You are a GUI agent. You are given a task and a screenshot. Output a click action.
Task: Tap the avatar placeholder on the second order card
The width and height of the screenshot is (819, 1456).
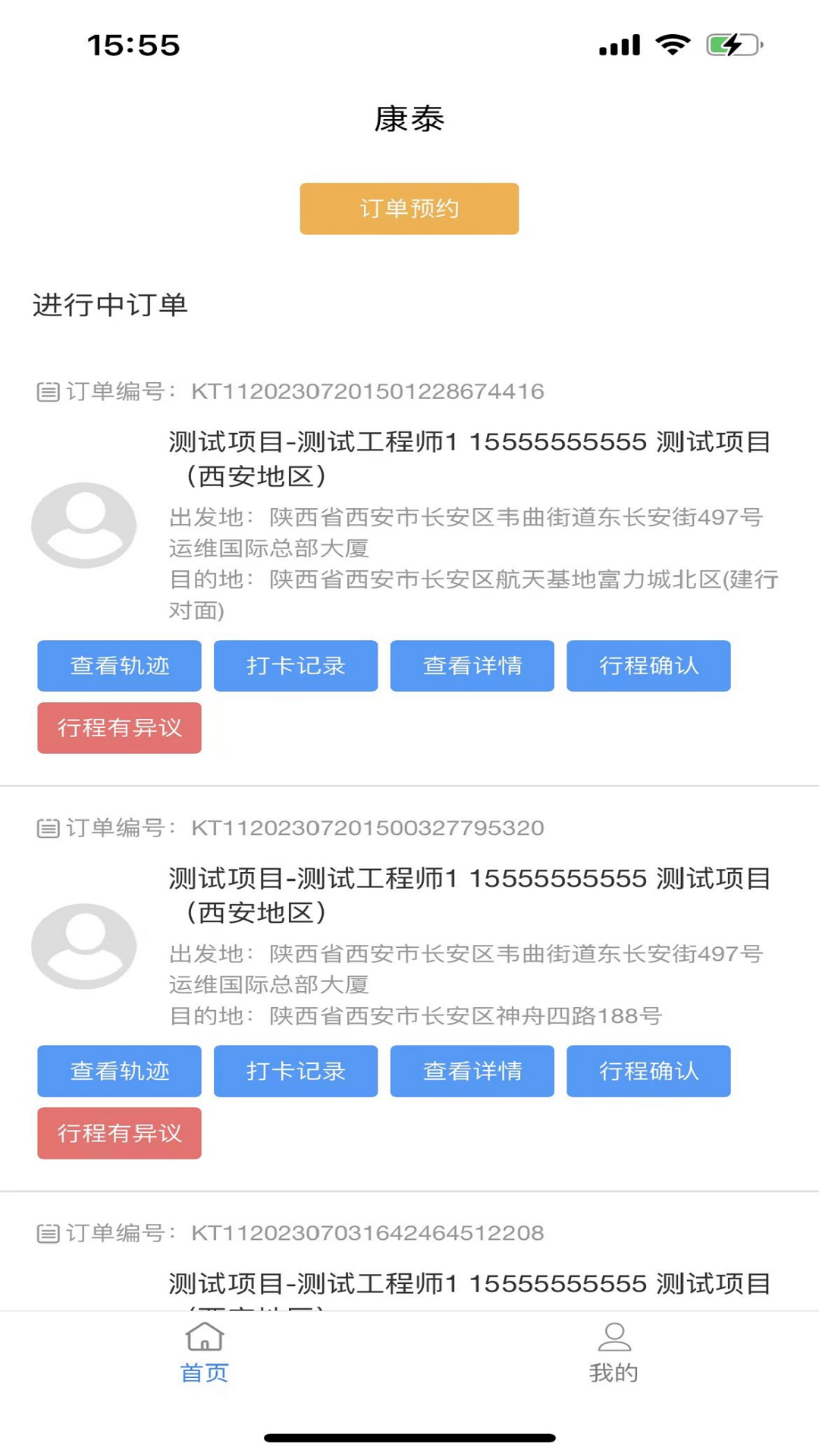coord(83,946)
